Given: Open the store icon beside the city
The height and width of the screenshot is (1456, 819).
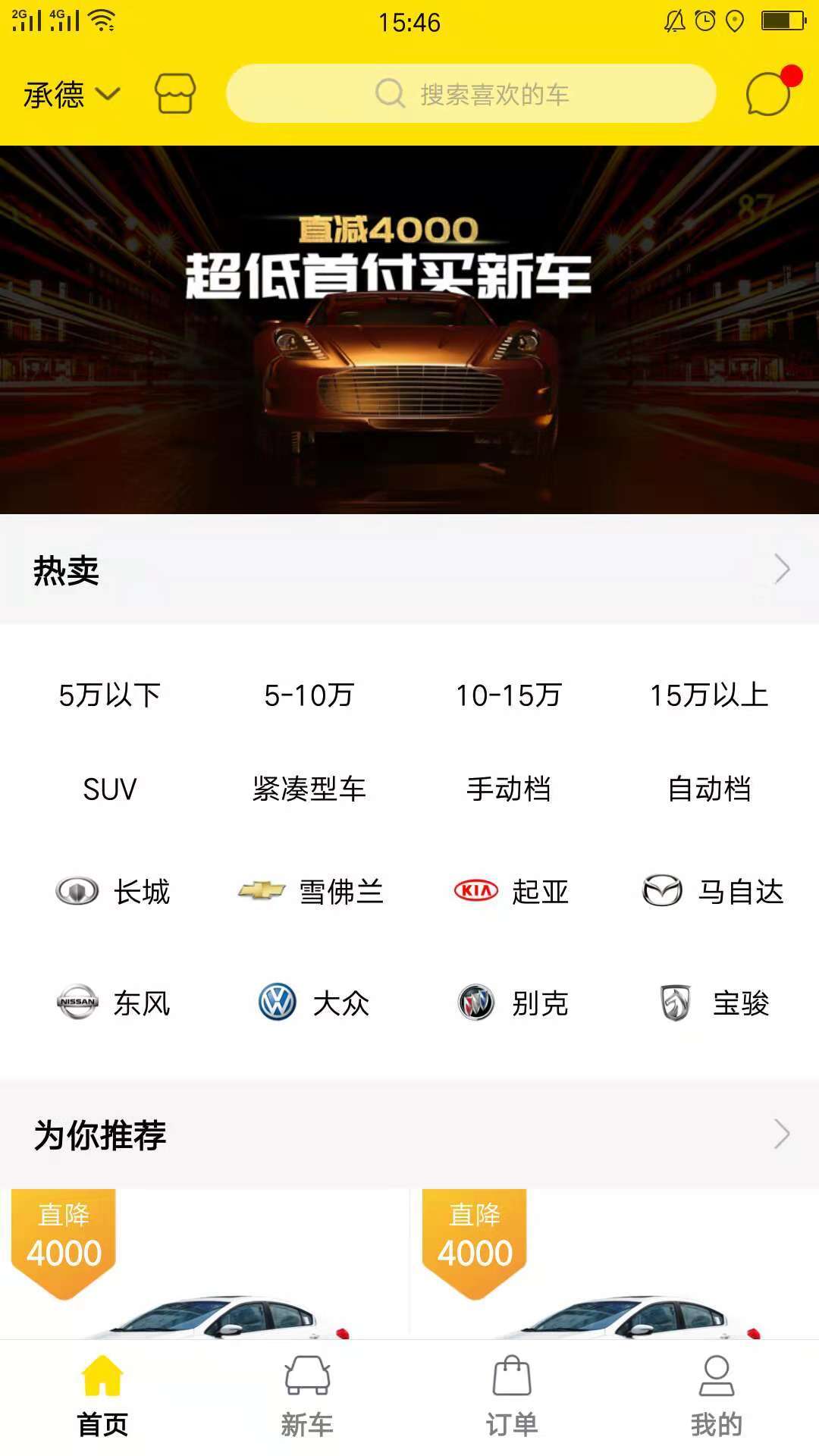Looking at the screenshot, I should [175, 94].
